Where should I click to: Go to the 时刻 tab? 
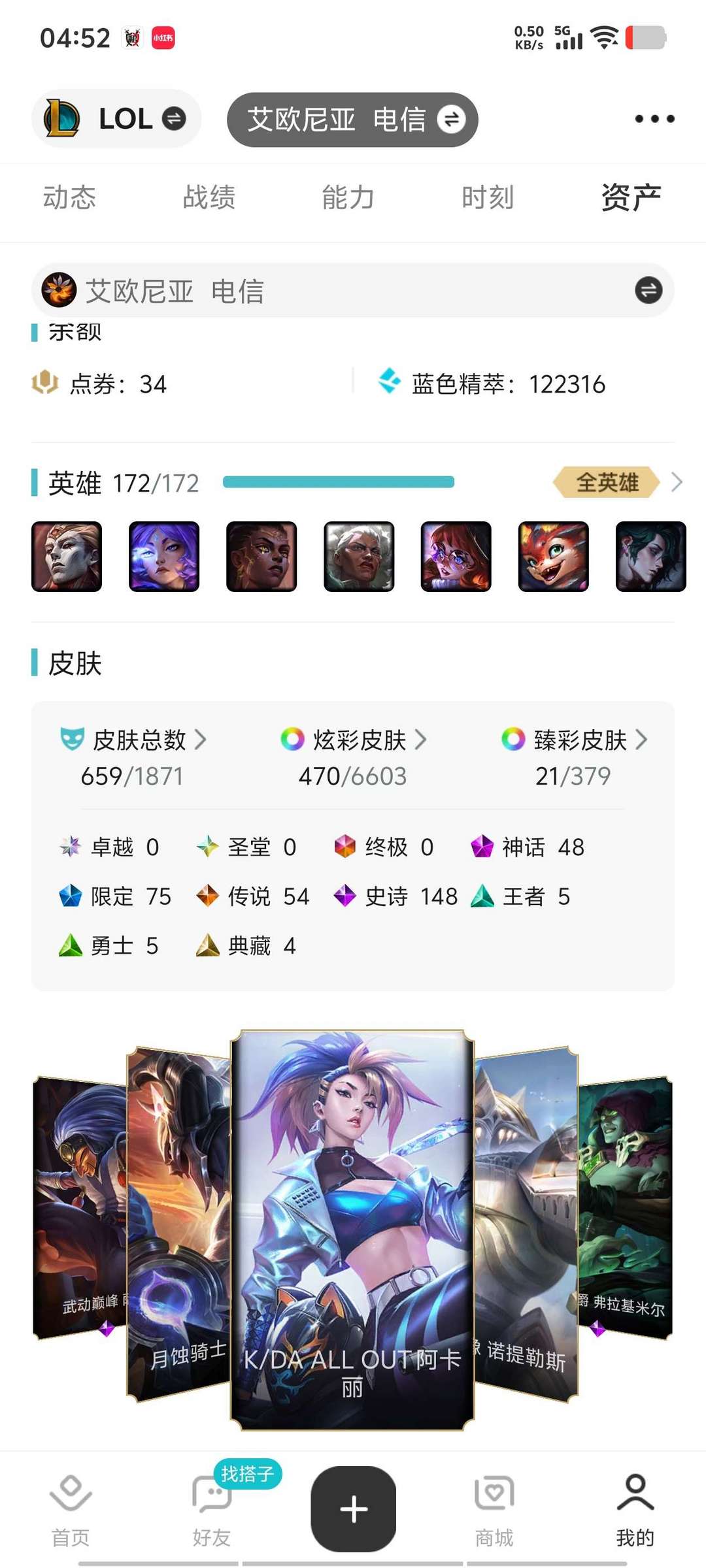(x=488, y=197)
